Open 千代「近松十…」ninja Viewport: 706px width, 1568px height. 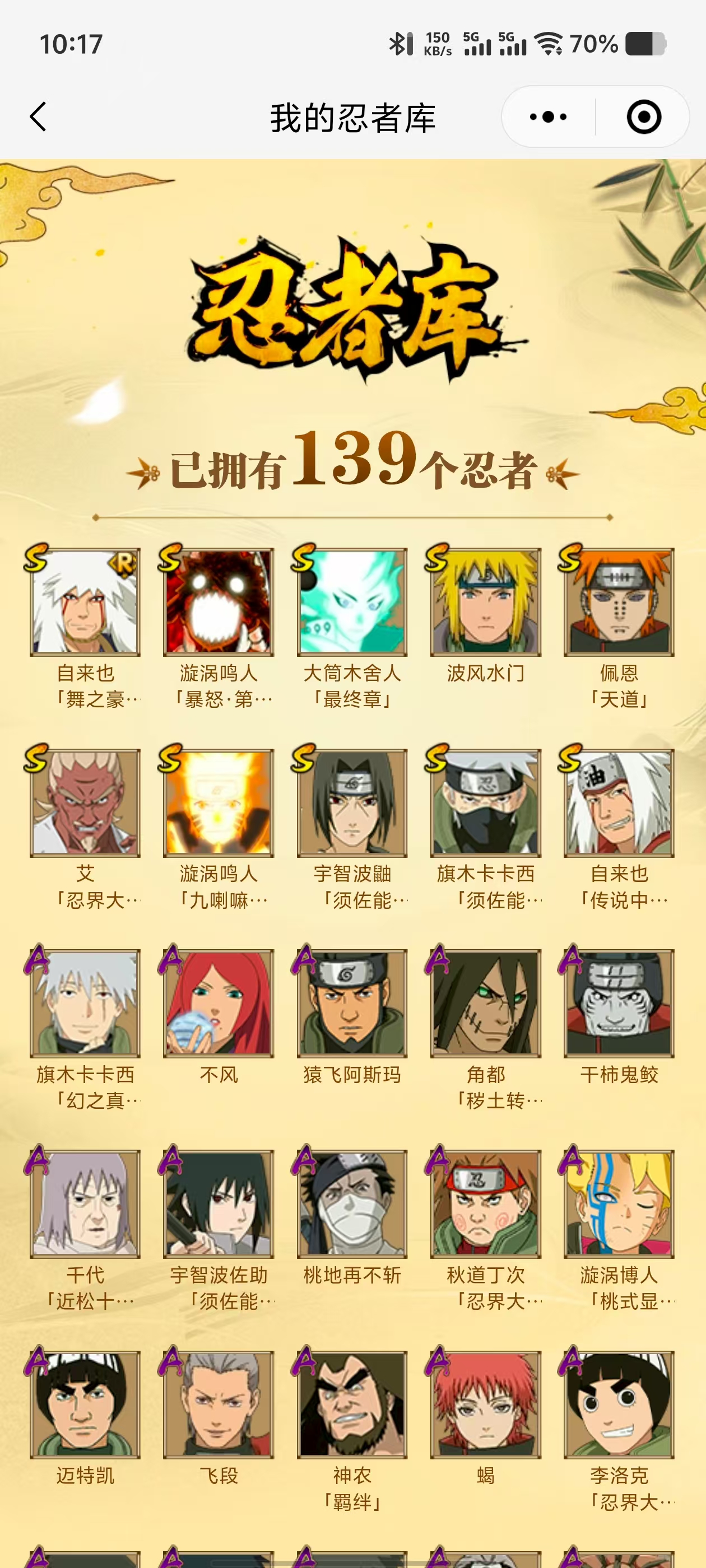point(85,1204)
